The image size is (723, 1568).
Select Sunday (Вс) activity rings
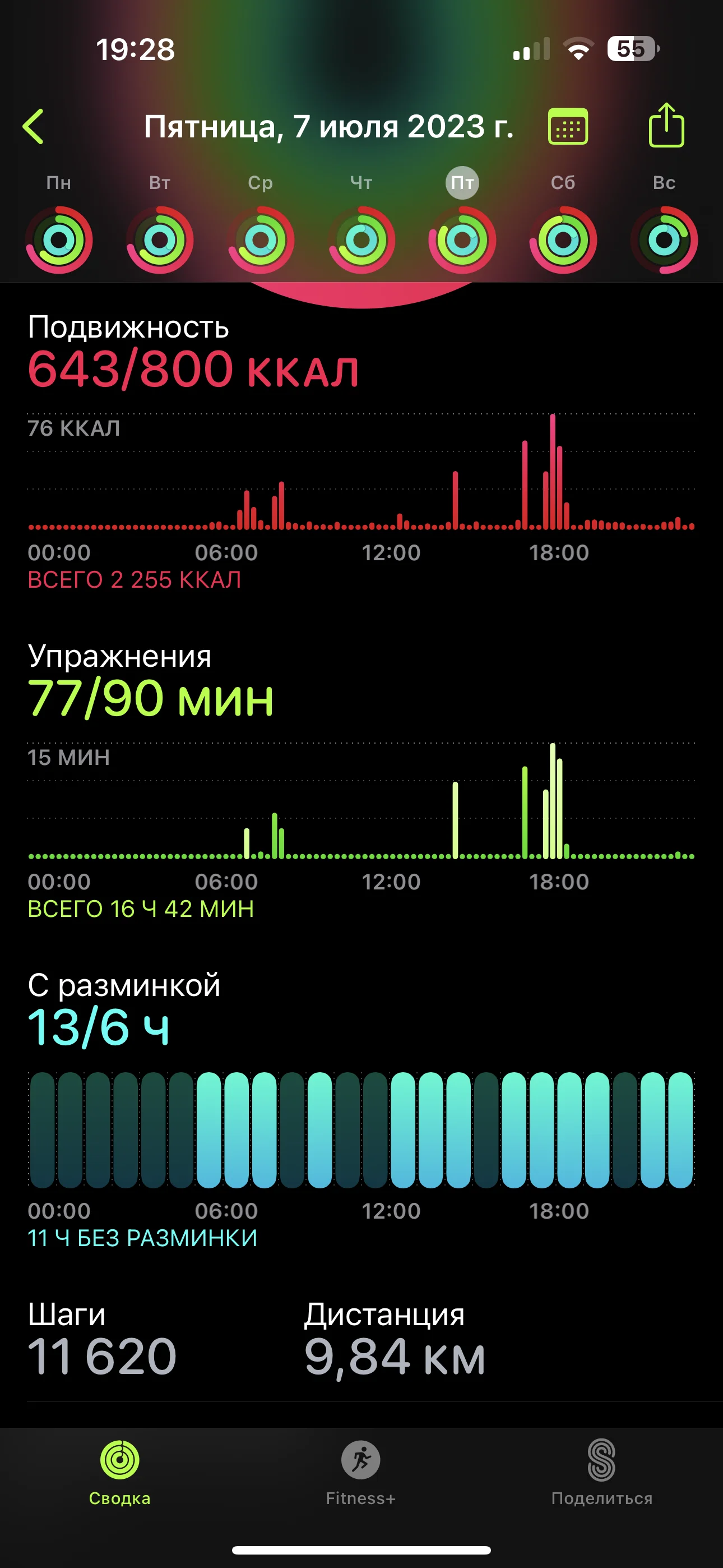coord(664,240)
